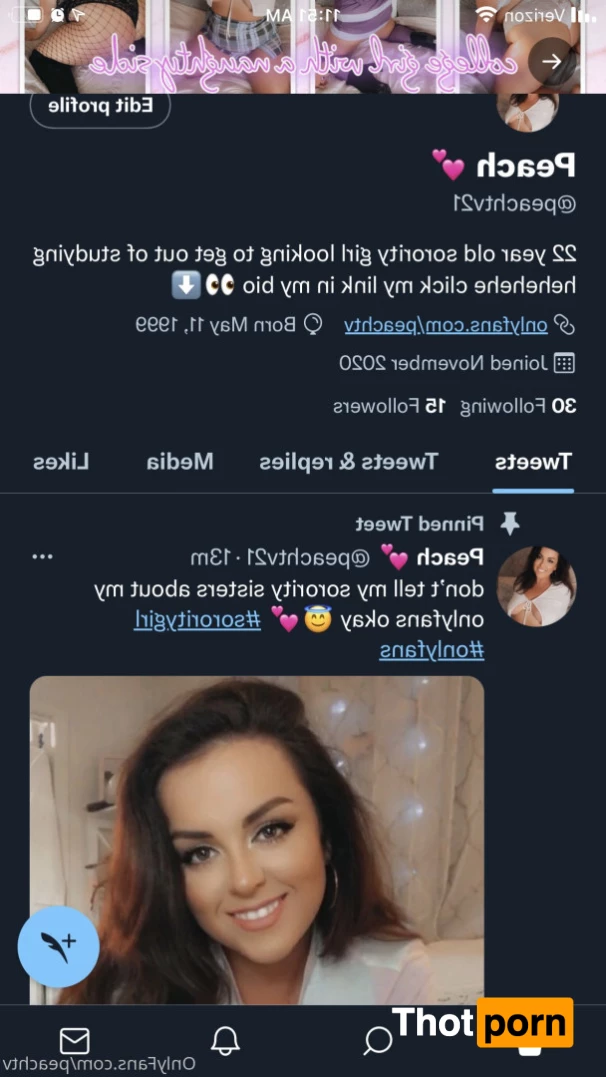
Task: Switch to the Likes tab
Action: (61, 461)
